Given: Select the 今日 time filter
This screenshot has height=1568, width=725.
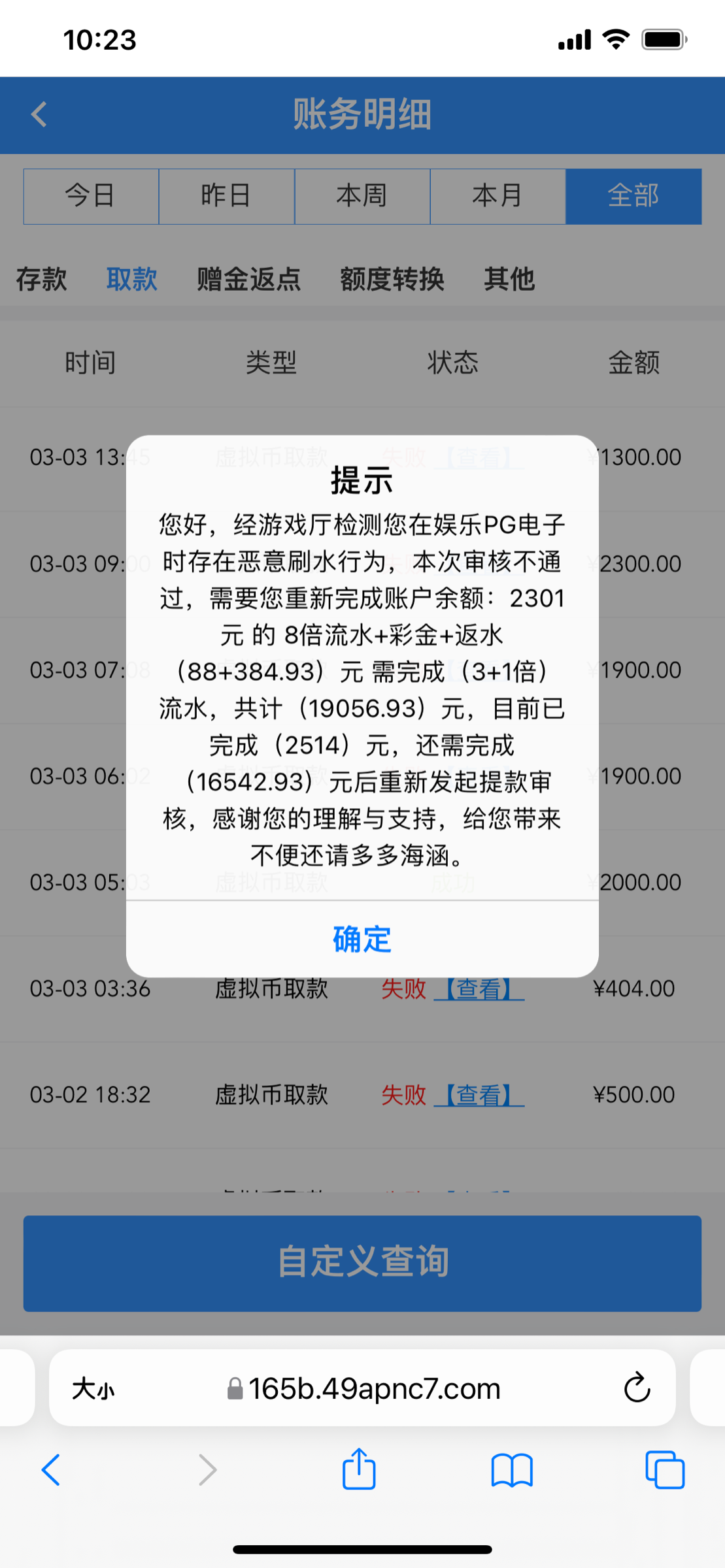Looking at the screenshot, I should click(91, 196).
